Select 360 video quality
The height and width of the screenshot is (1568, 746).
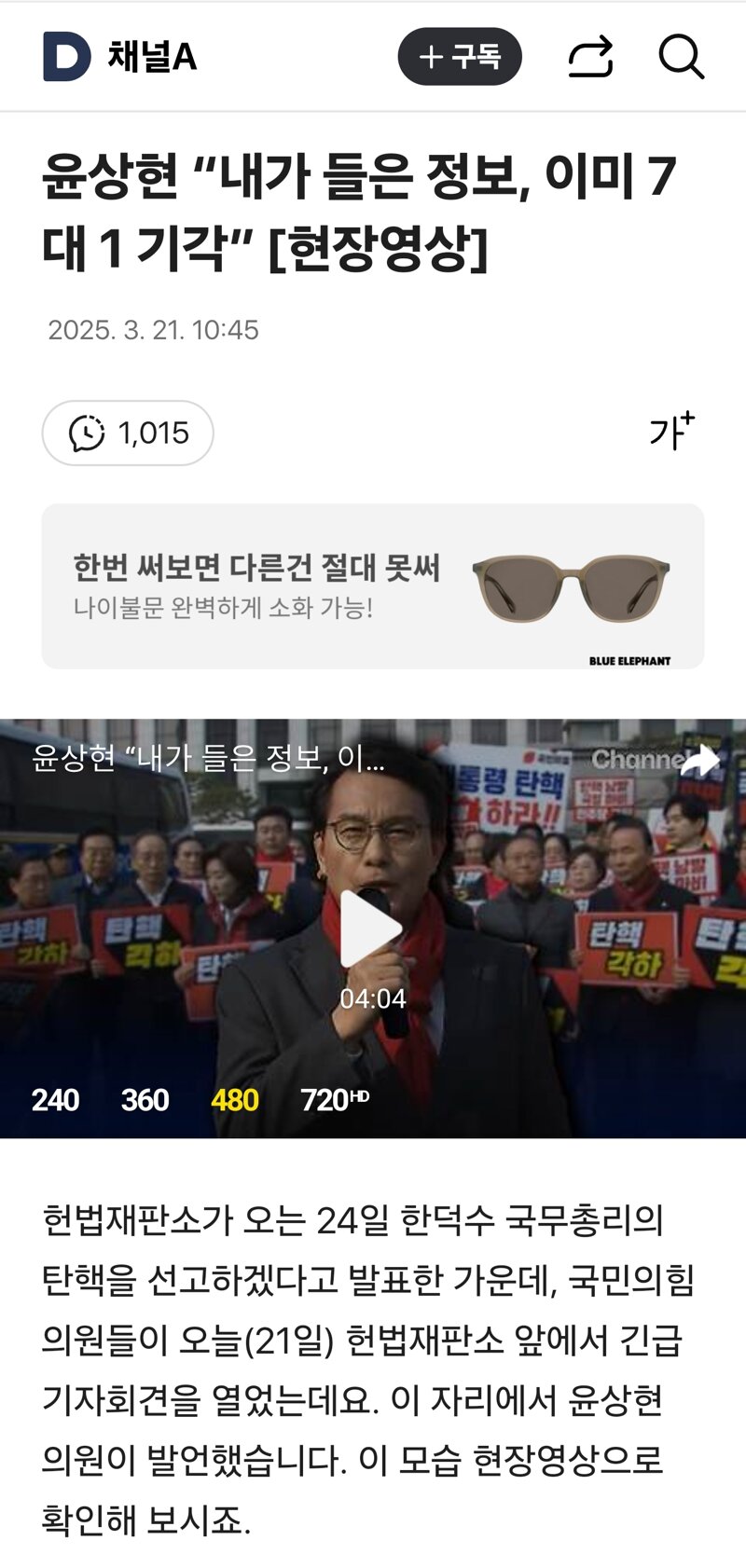pyautogui.click(x=145, y=1100)
